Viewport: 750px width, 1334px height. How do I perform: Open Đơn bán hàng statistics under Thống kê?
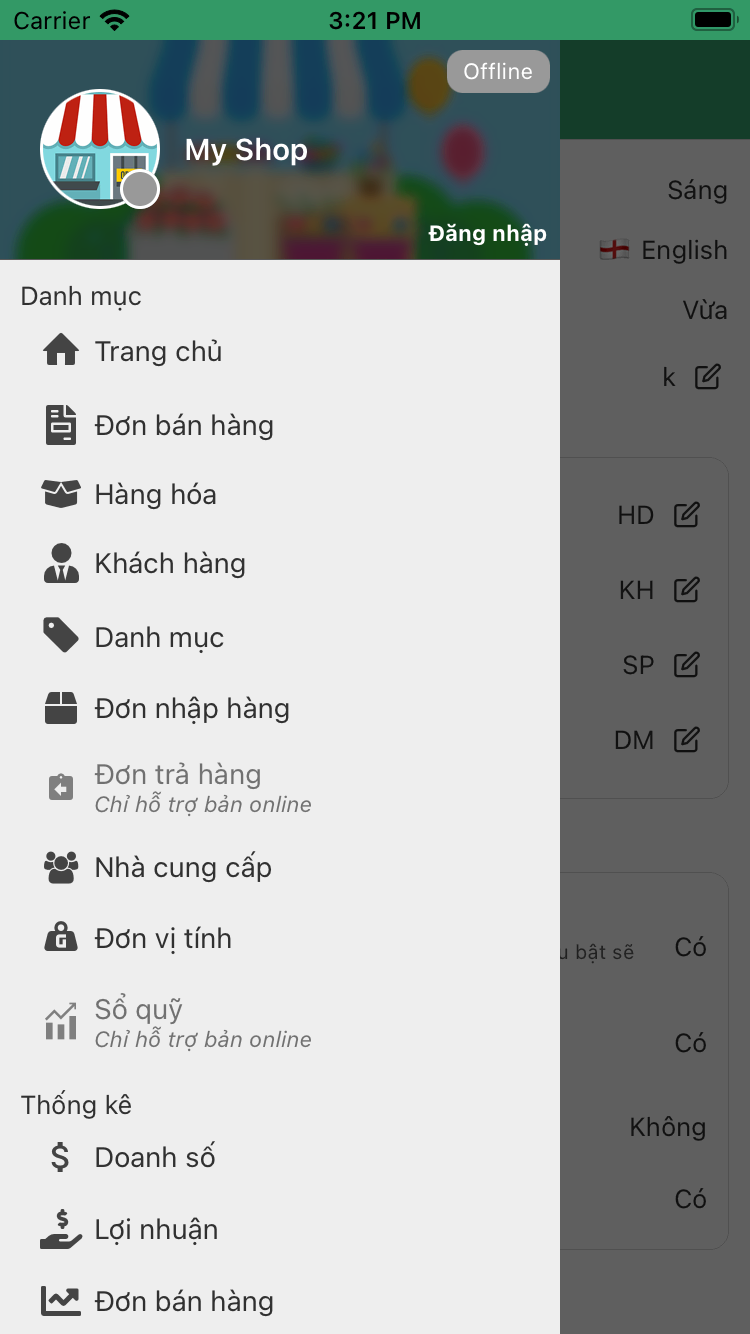tap(183, 1301)
